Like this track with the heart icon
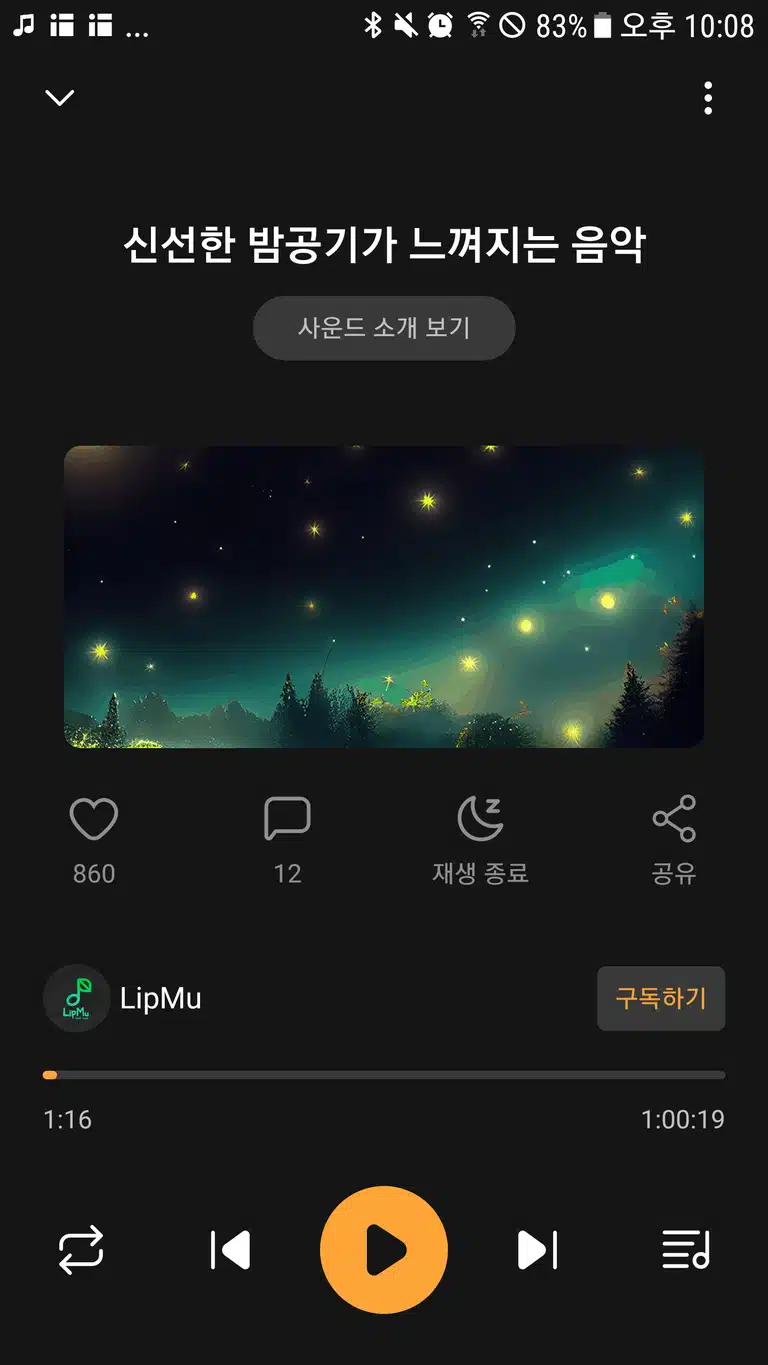The height and width of the screenshot is (1365, 768). [94, 820]
